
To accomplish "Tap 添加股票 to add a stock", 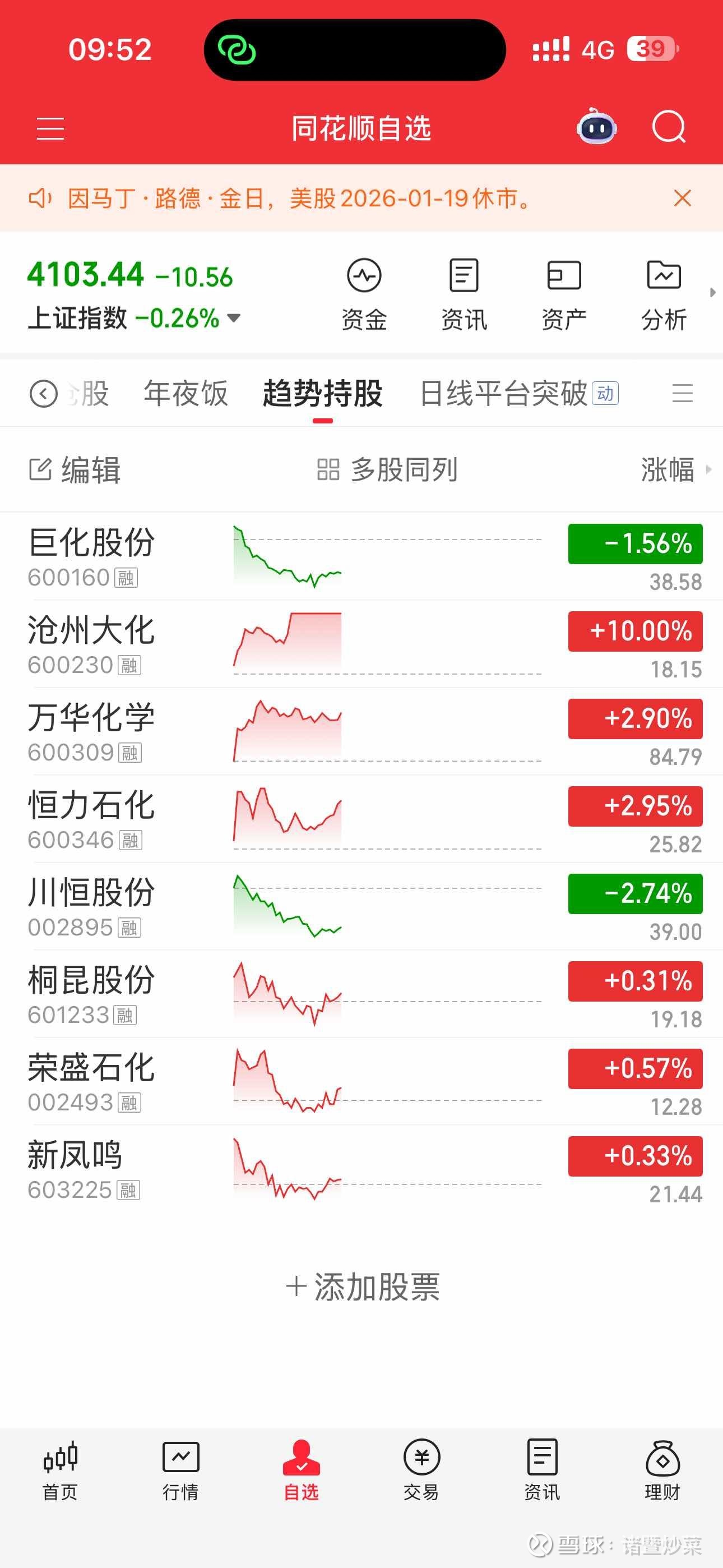I will coord(363,1287).
